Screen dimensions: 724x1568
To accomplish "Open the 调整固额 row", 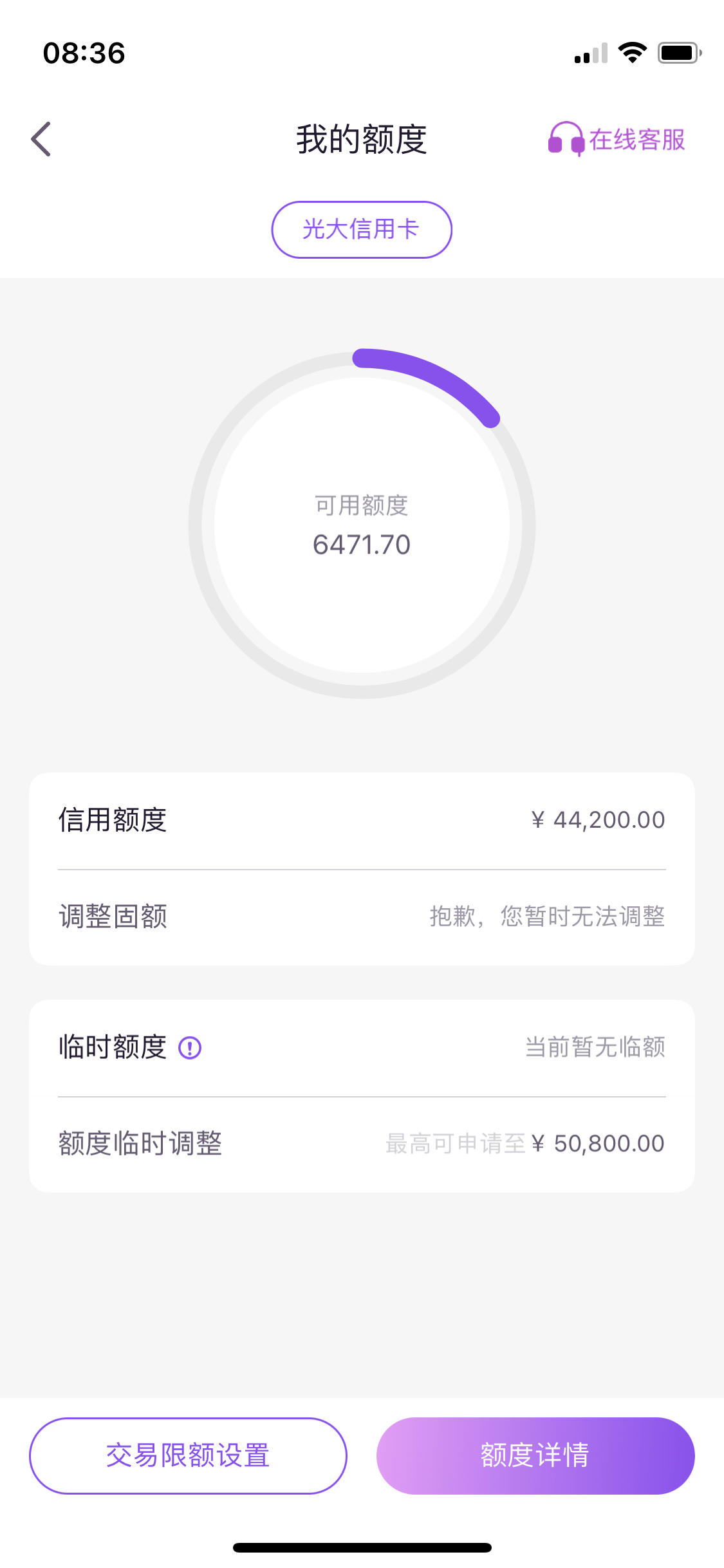I will tap(362, 917).
